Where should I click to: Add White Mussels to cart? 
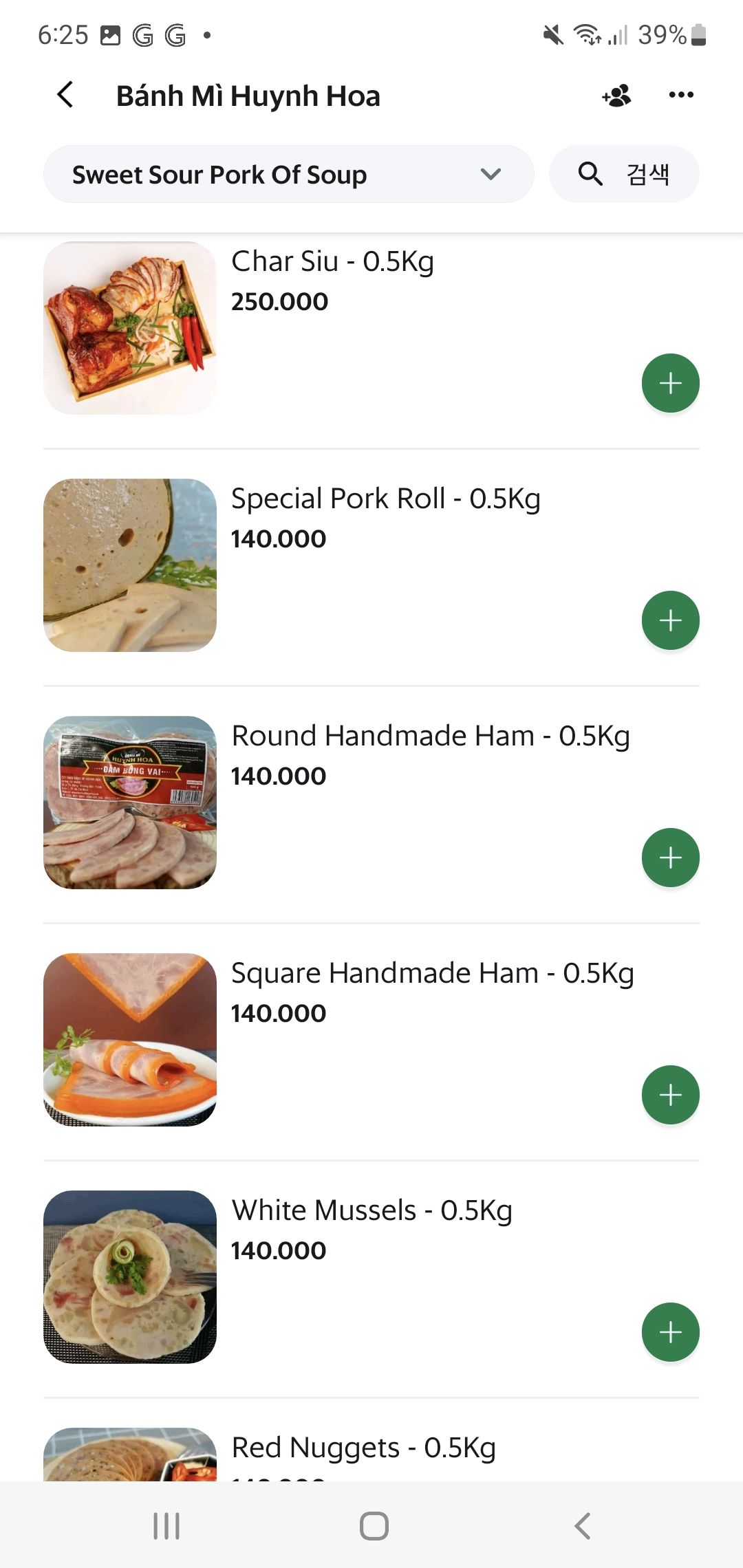[x=670, y=1332]
